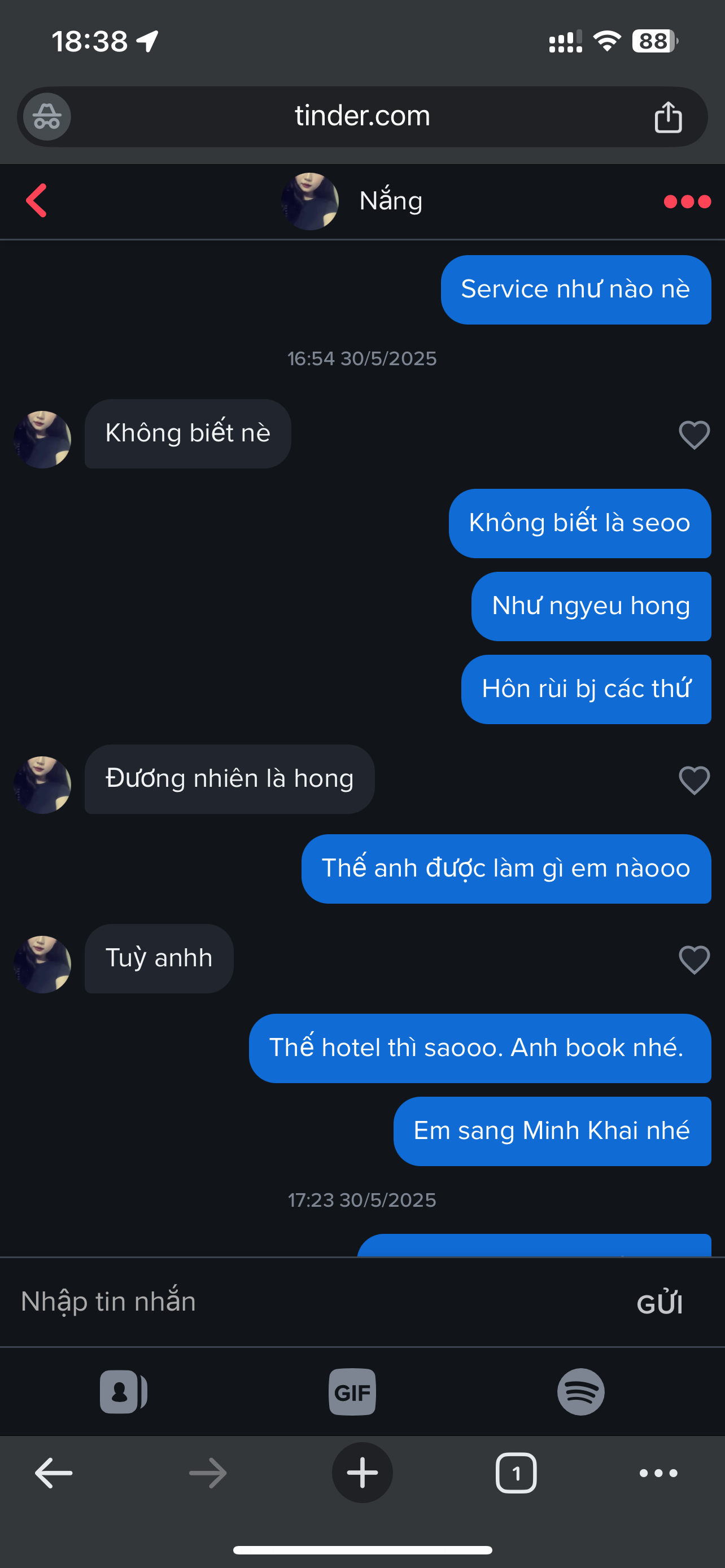Like the message "Không biết nè"
725x1568 pixels.
click(694, 435)
